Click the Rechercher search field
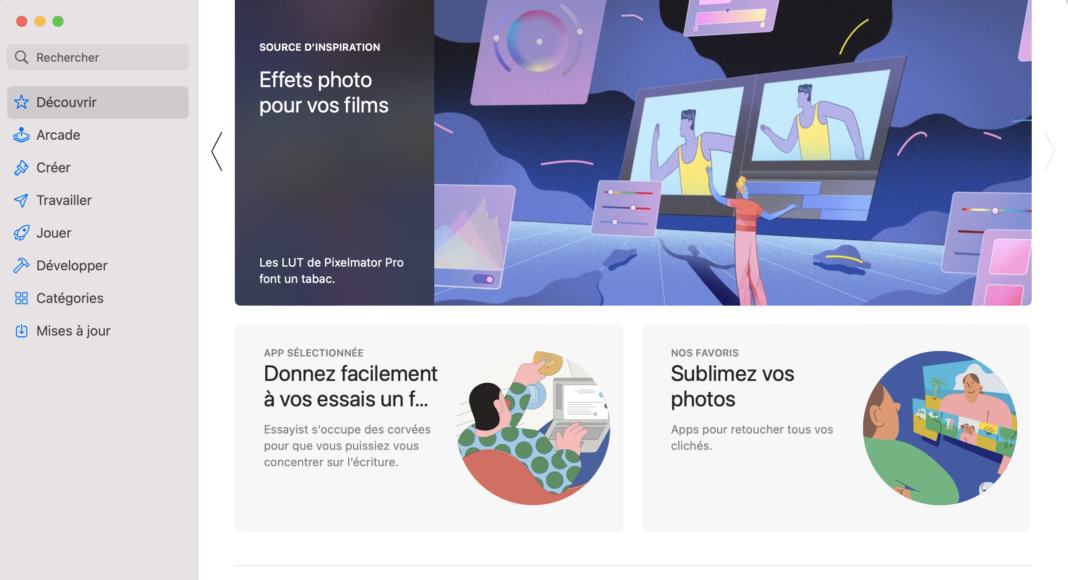This screenshot has width=1068, height=580. click(98, 57)
